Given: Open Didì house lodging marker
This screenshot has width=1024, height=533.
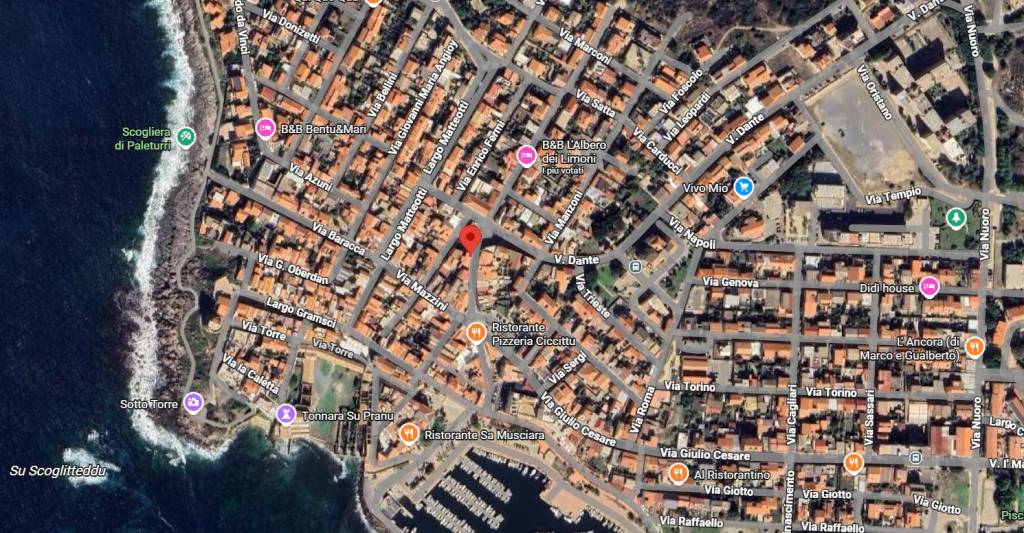Looking at the screenshot, I should coord(929,287).
